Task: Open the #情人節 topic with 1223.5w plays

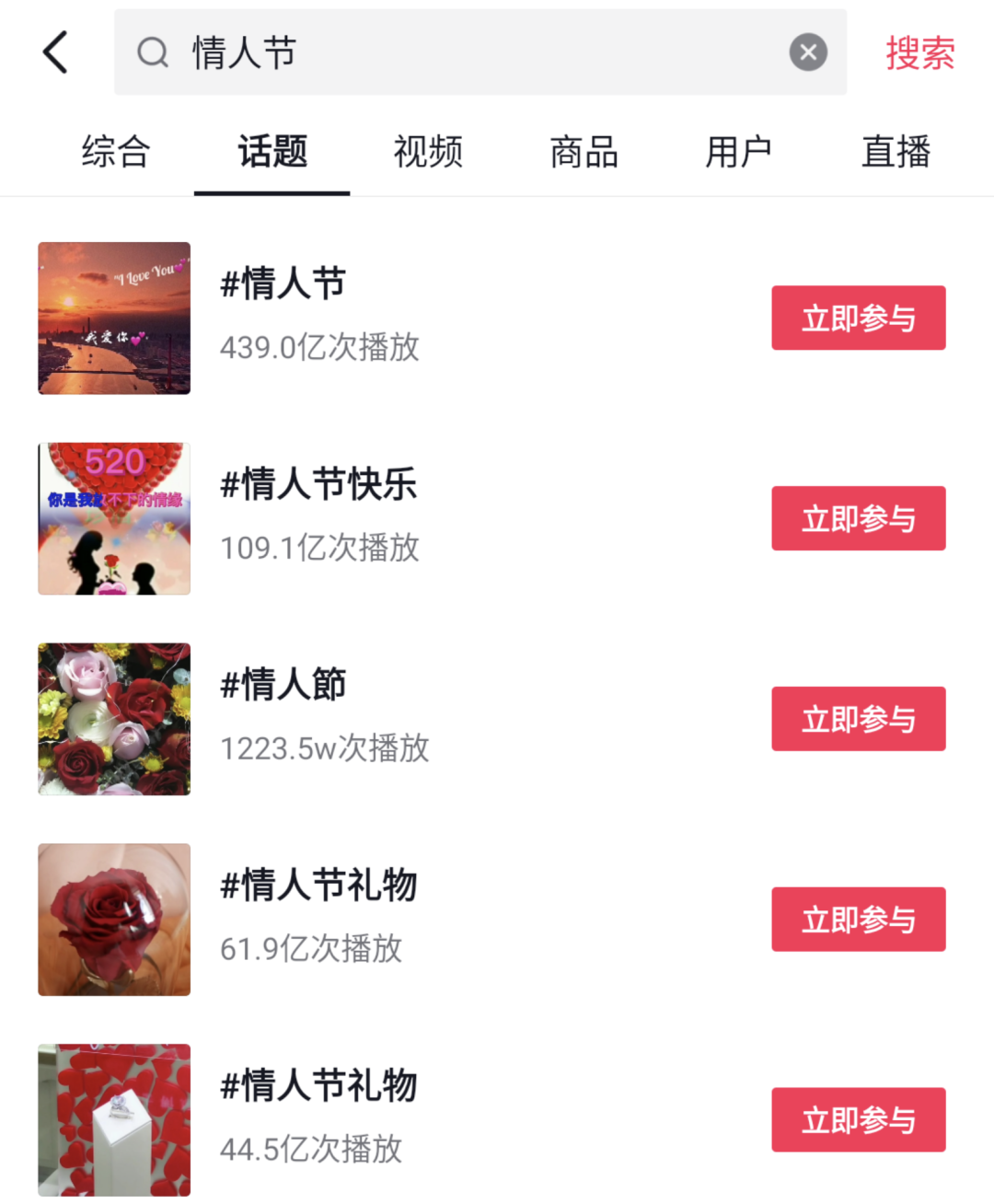Action: pos(283,685)
